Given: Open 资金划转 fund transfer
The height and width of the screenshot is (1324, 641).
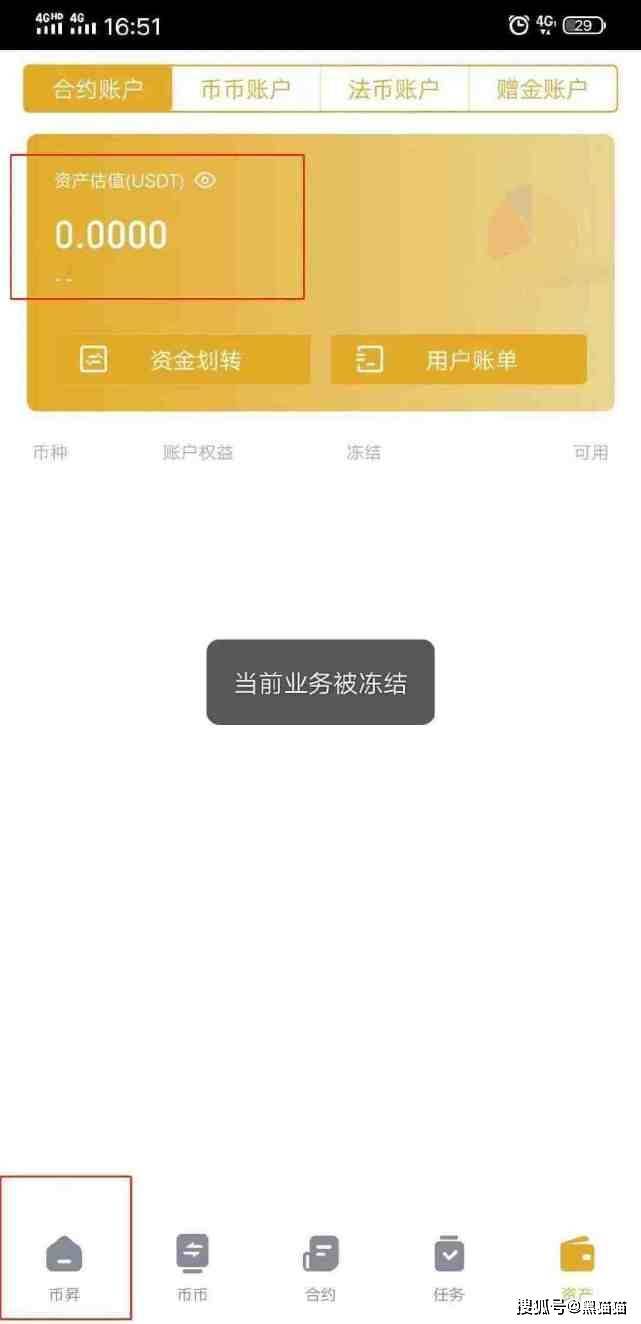Looking at the screenshot, I should coord(169,360).
